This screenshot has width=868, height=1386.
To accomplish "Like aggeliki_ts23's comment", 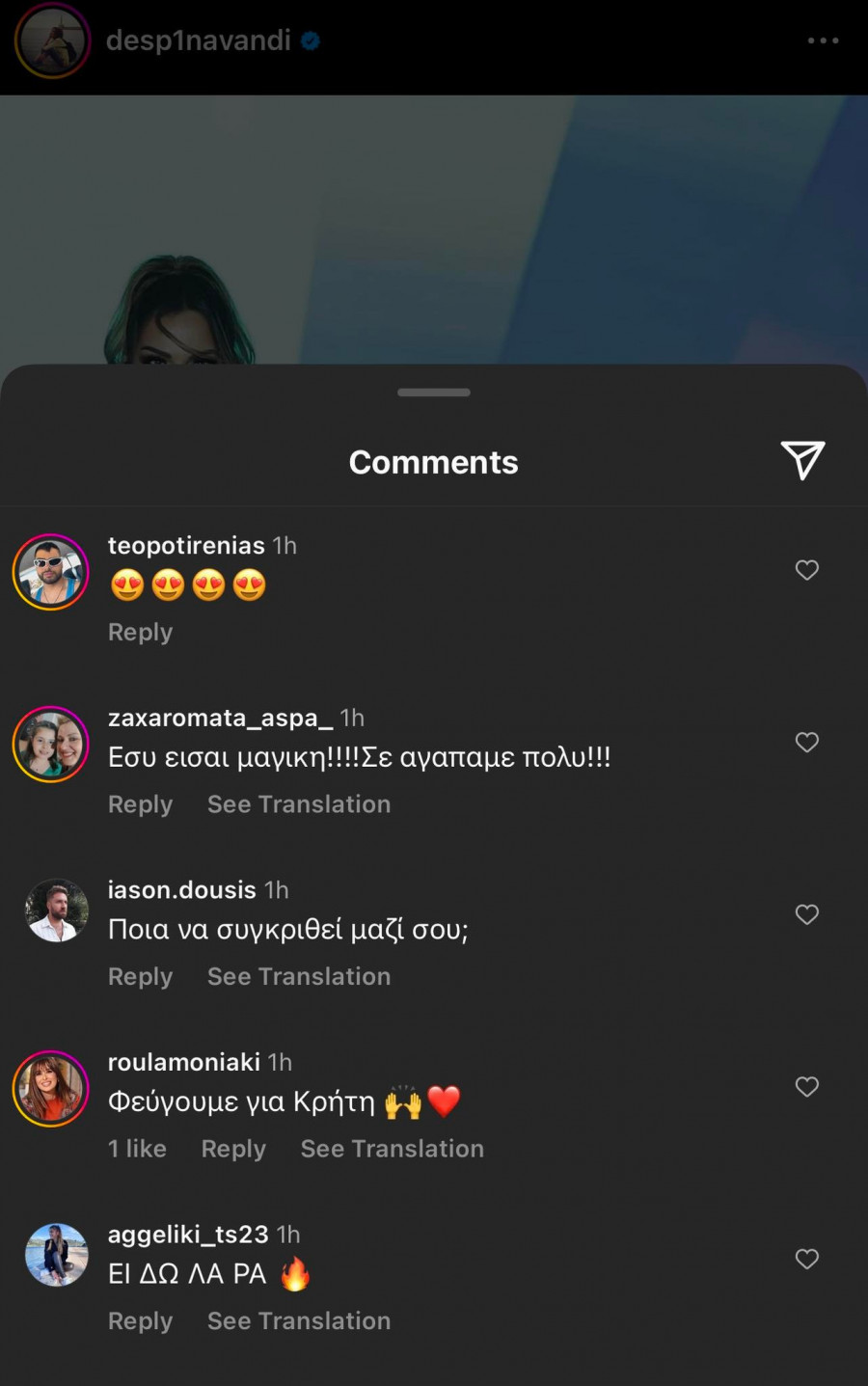I will coord(807,1259).
